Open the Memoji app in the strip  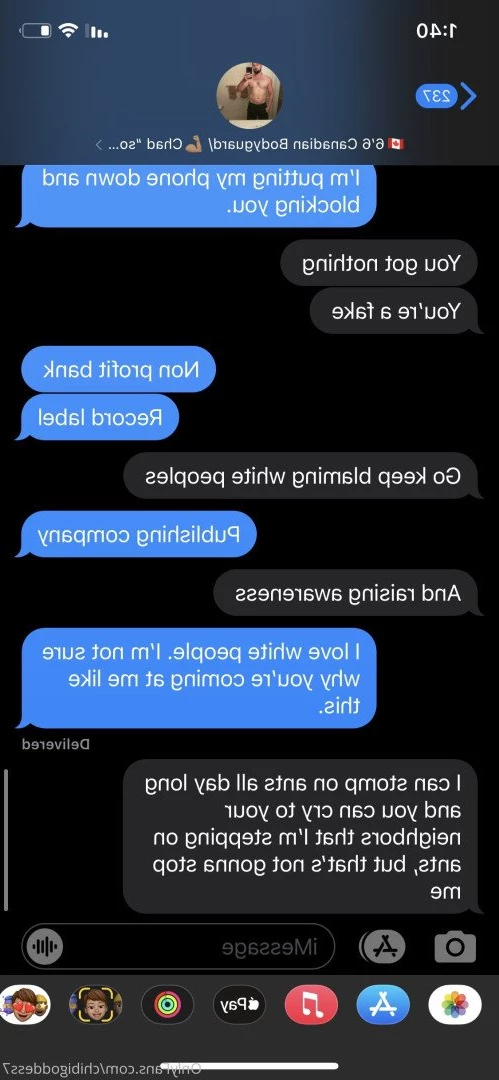[x=96, y=1005]
